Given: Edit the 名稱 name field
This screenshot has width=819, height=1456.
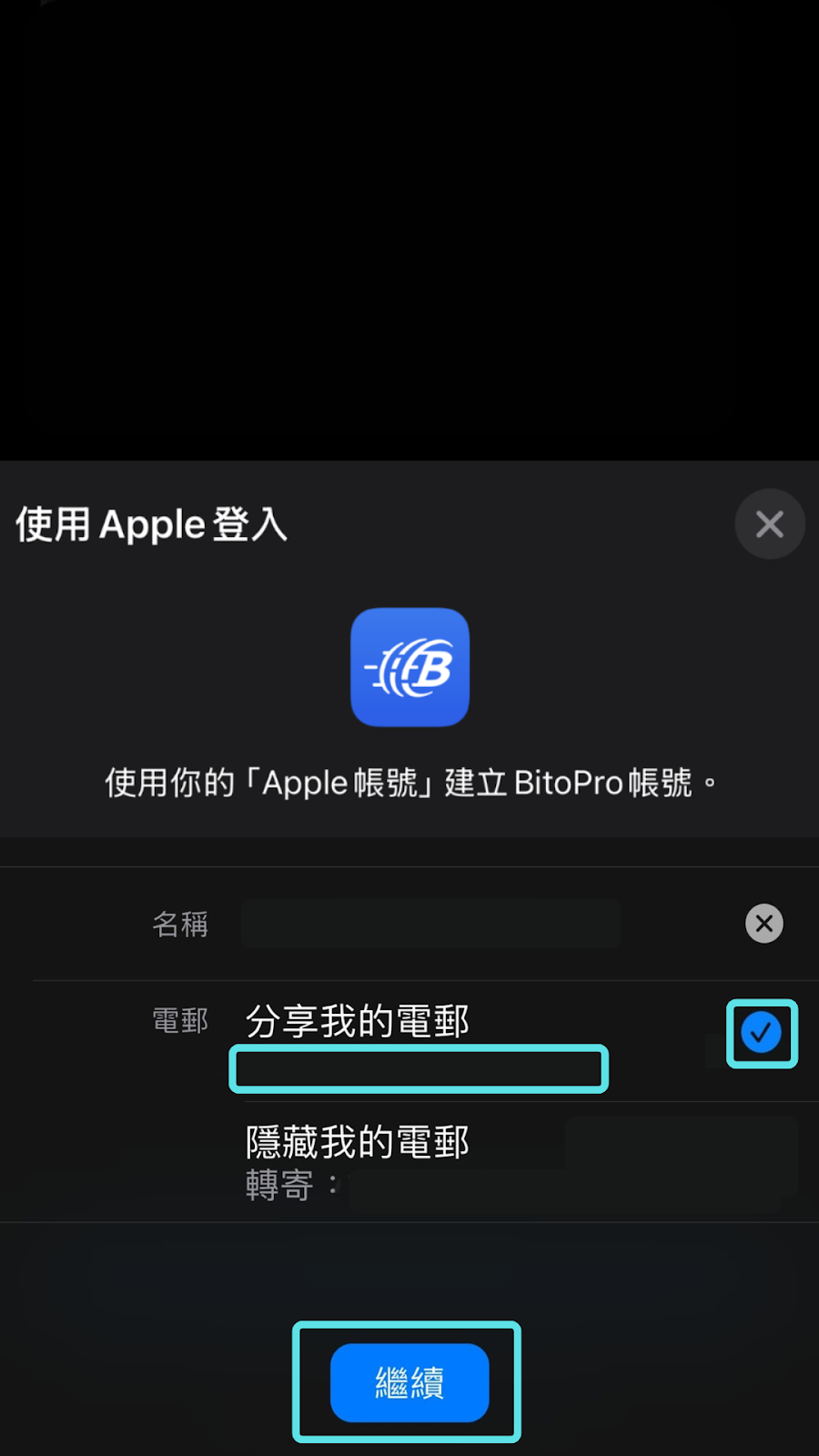Looking at the screenshot, I should click(x=431, y=924).
